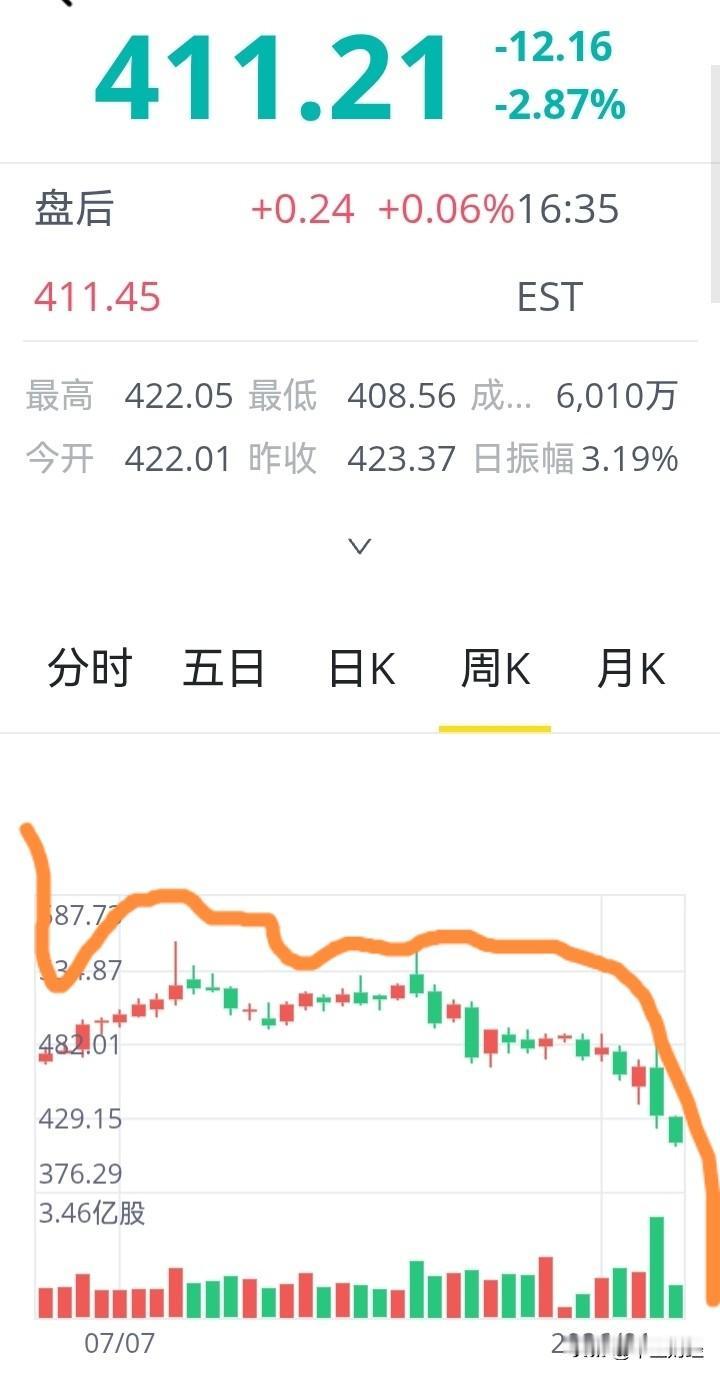Image resolution: width=720 pixels, height=1375 pixels.
Task: Switch to the 月K monthly chart tab
Action: tap(630, 668)
